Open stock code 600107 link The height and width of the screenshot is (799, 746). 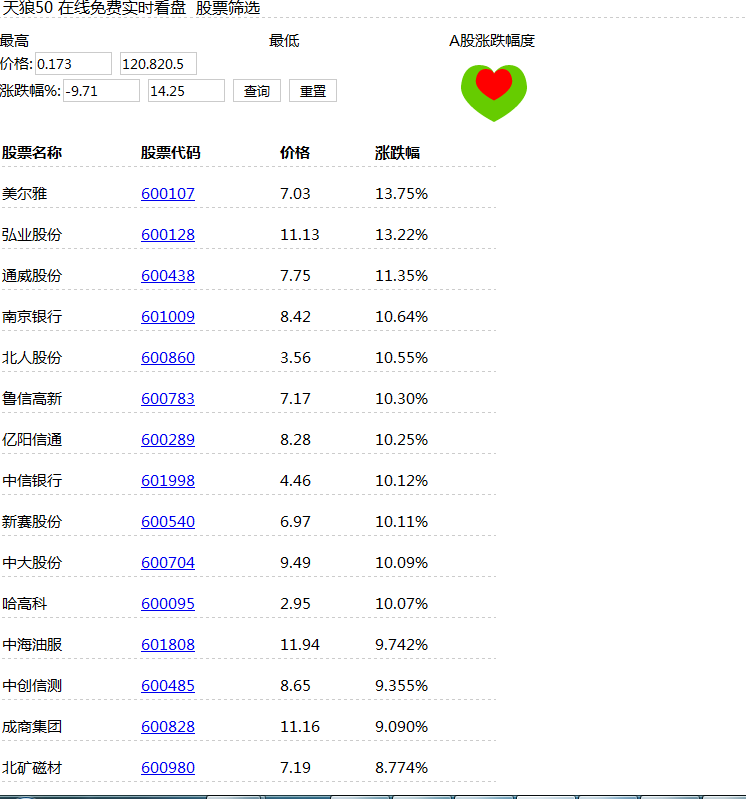click(x=168, y=194)
